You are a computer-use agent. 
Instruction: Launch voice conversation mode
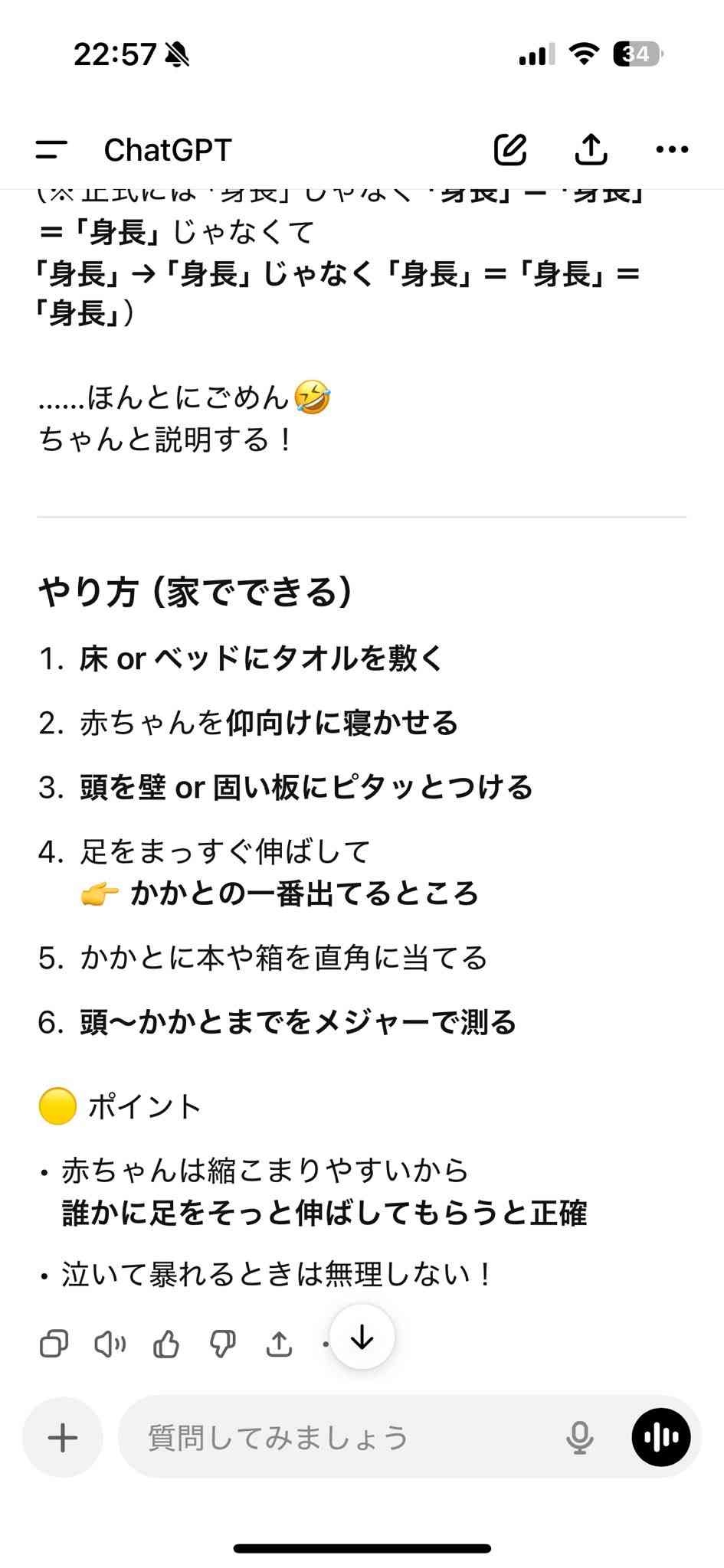coord(660,1437)
